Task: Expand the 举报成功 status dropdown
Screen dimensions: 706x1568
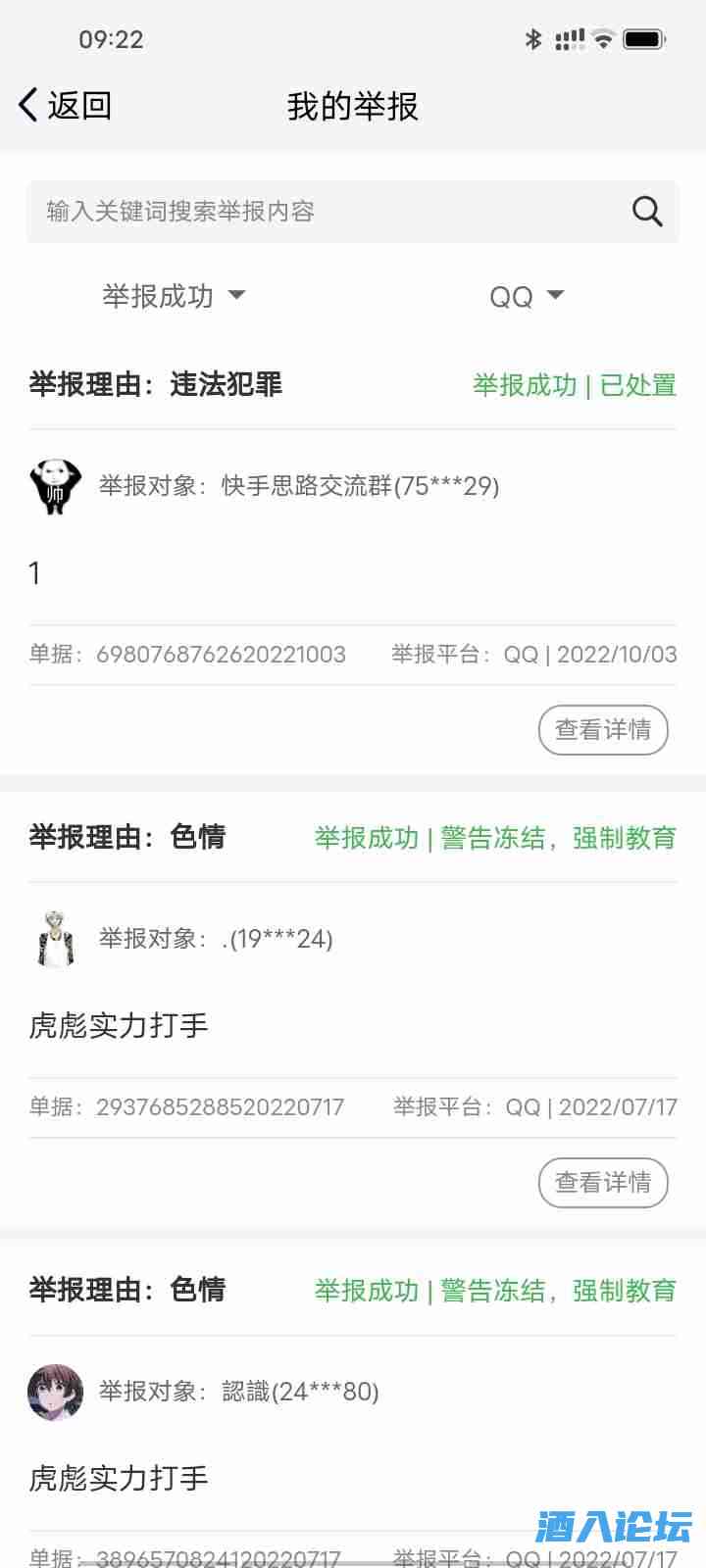Action: tap(175, 296)
